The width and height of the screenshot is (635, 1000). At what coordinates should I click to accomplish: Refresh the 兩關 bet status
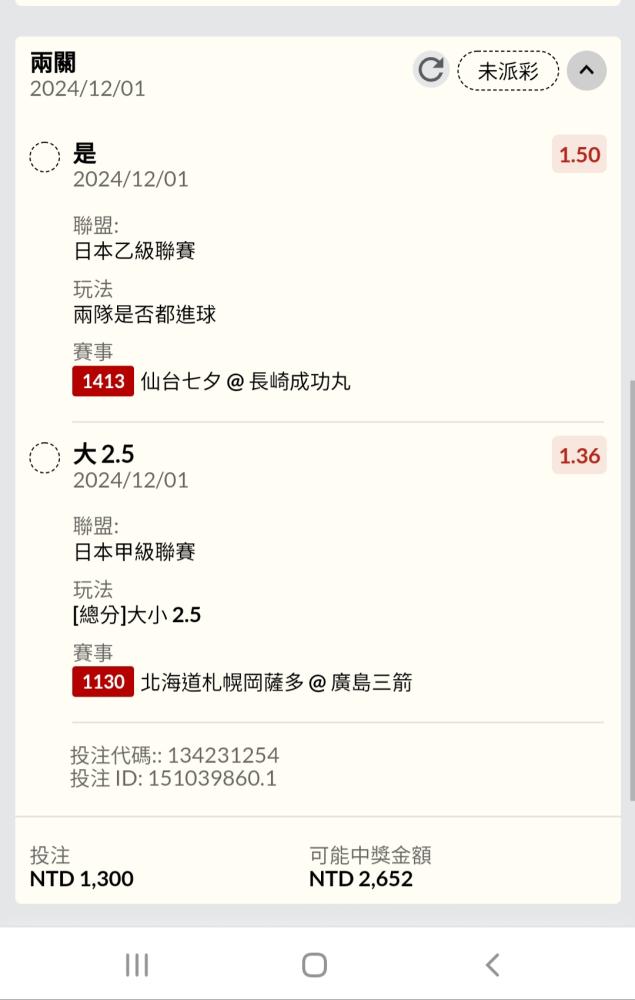pyautogui.click(x=431, y=70)
